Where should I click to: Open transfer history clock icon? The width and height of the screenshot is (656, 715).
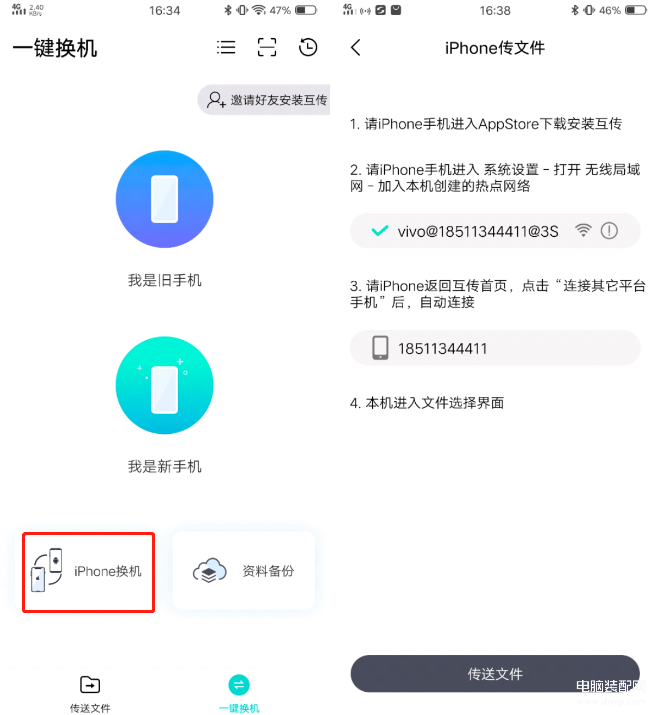308,47
